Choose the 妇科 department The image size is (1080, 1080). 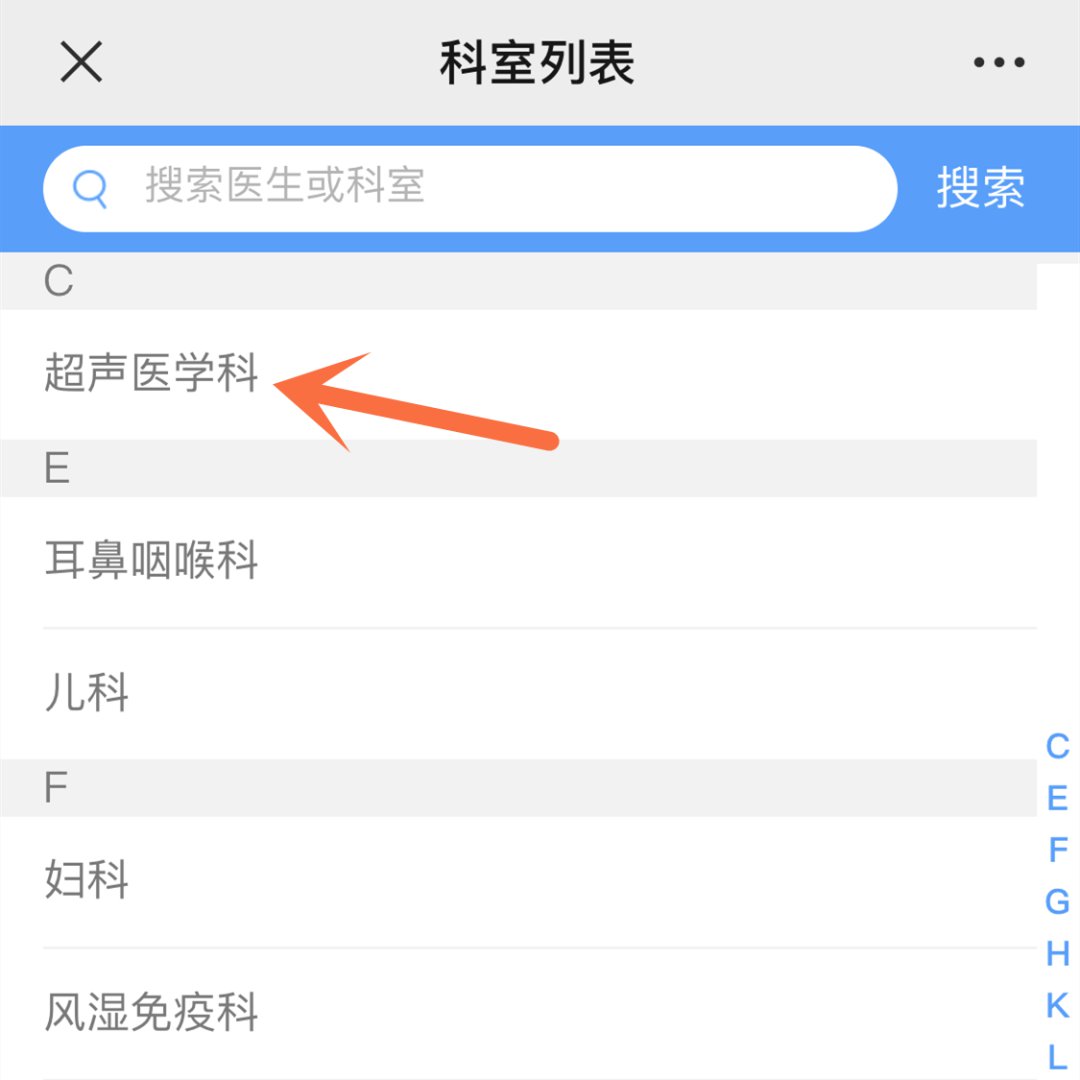click(88, 881)
